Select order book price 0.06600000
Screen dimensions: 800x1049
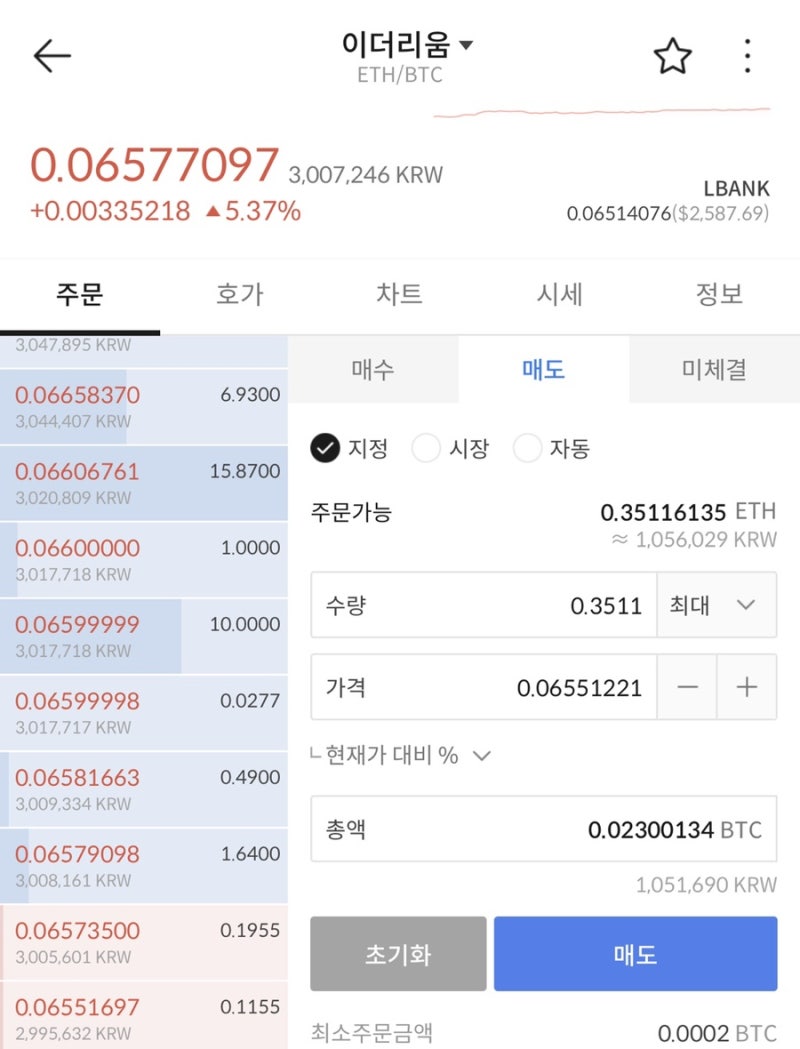tap(143, 559)
